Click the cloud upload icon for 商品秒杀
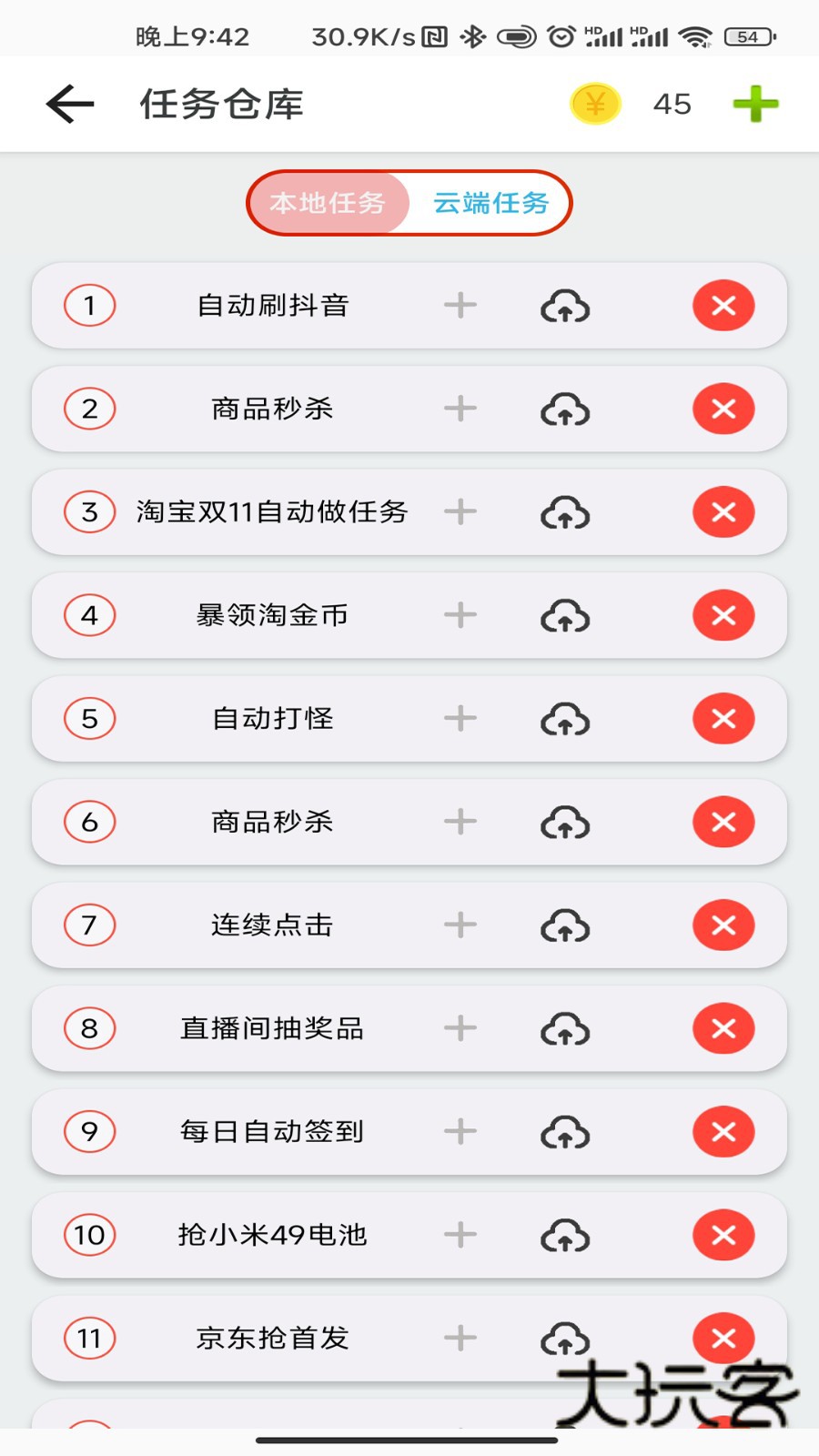Viewport: 819px width, 1456px height. click(564, 409)
